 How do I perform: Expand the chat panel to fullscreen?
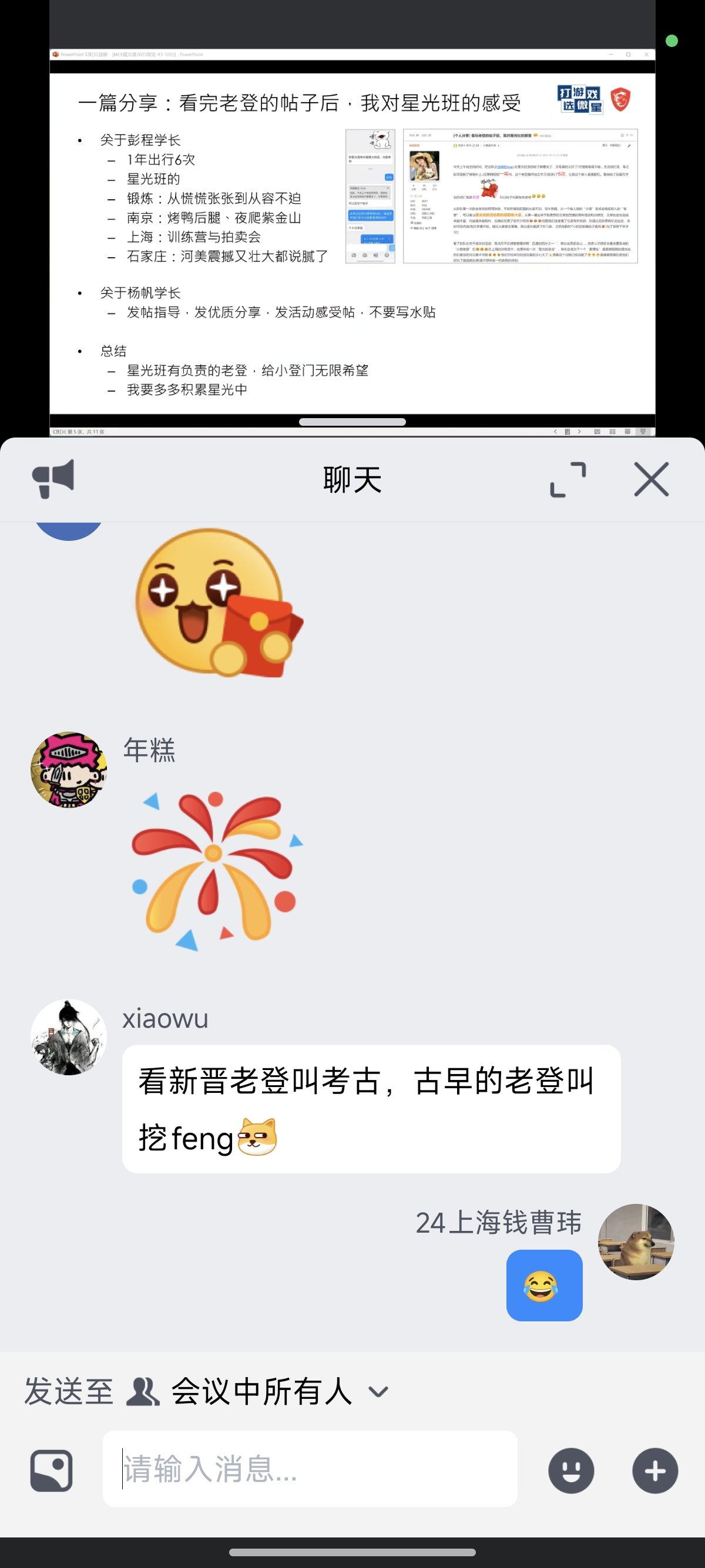(568, 480)
